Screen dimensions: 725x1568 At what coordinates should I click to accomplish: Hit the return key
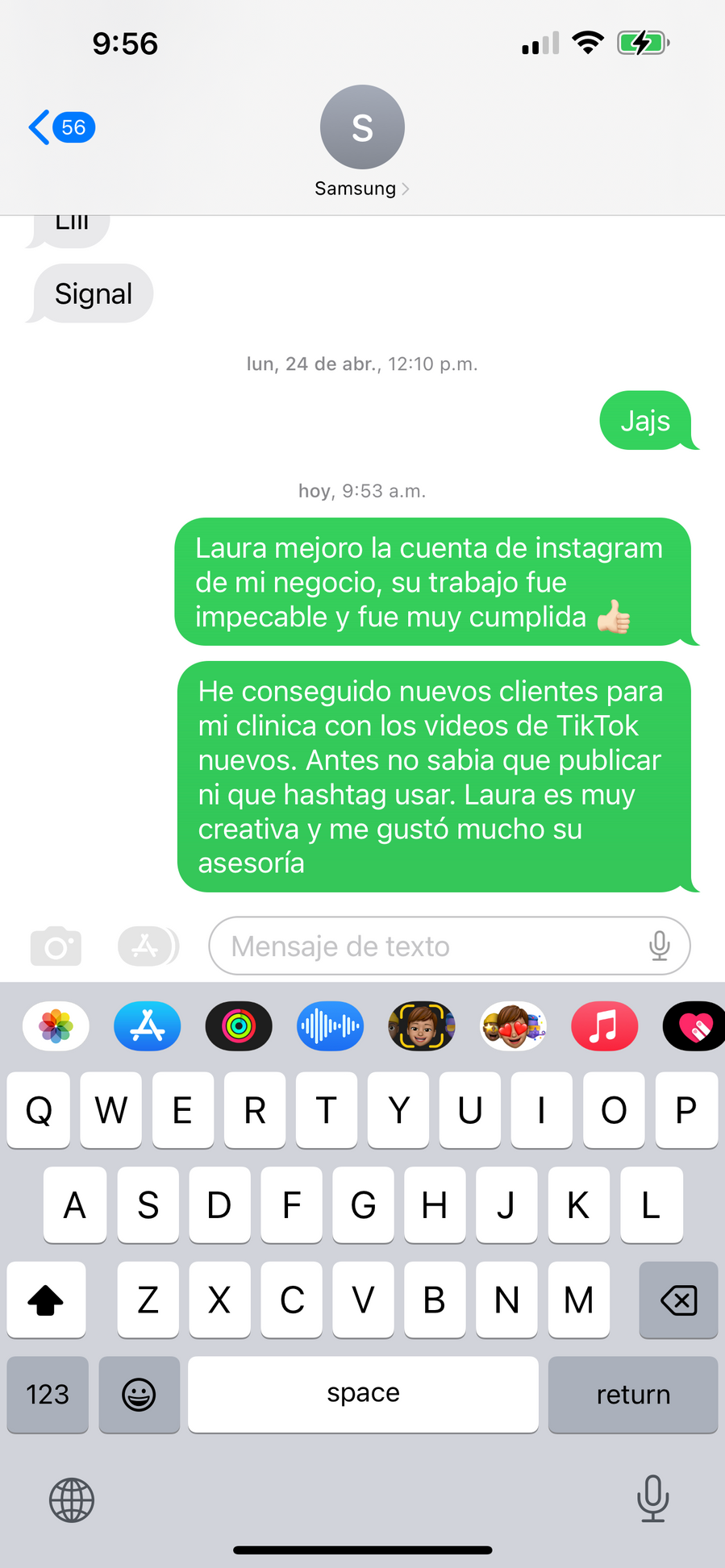pos(633,1394)
